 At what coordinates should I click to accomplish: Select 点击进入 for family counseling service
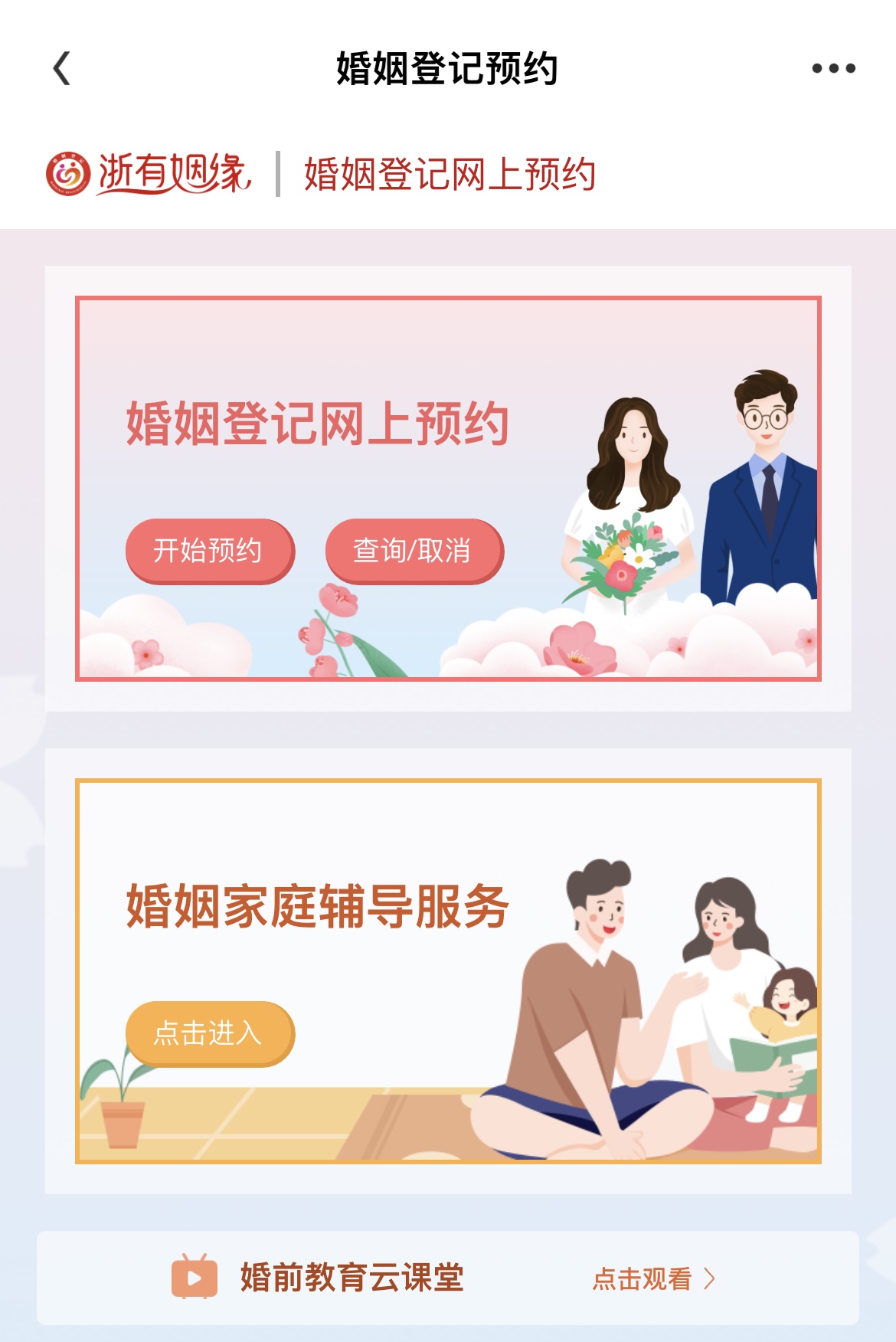pos(210,1033)
